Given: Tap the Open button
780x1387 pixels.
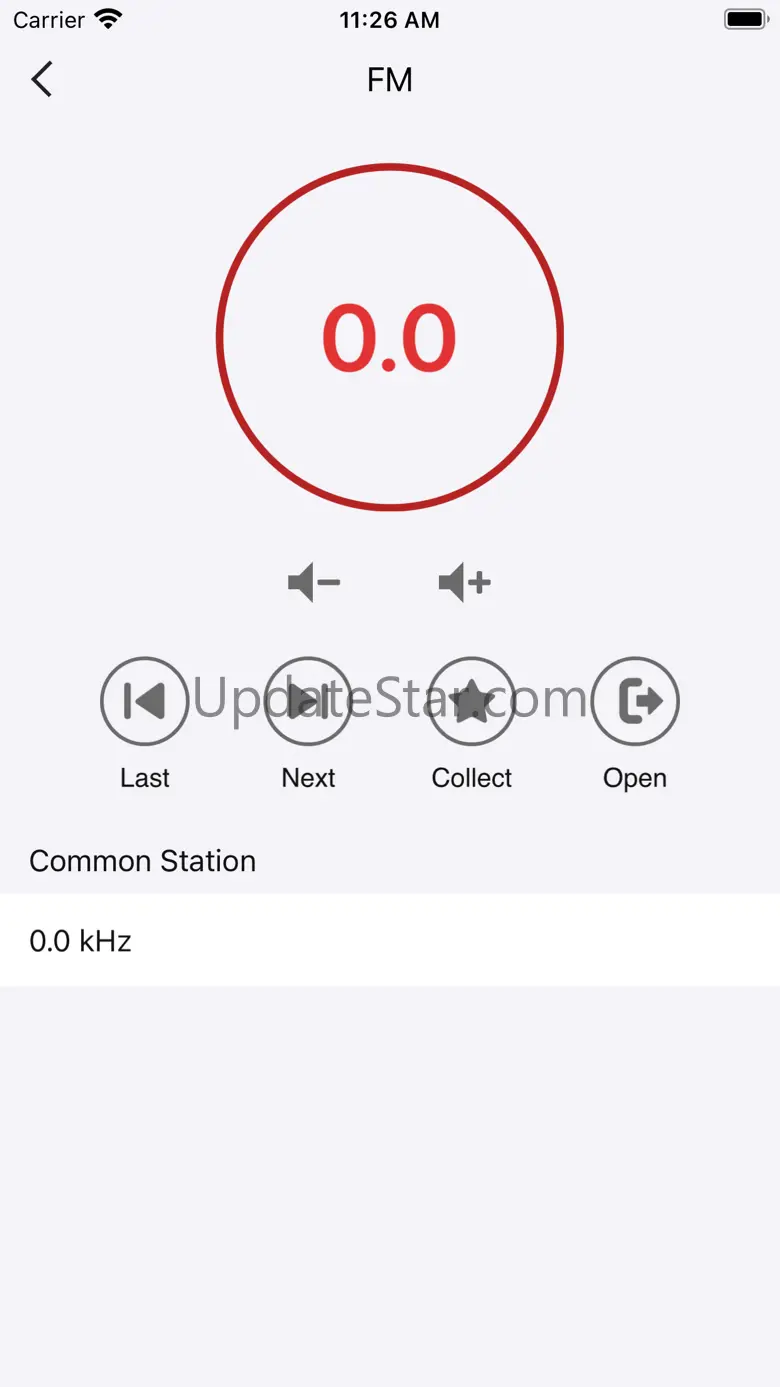Looking at the screenshot, I should click(x=635, y=701).
